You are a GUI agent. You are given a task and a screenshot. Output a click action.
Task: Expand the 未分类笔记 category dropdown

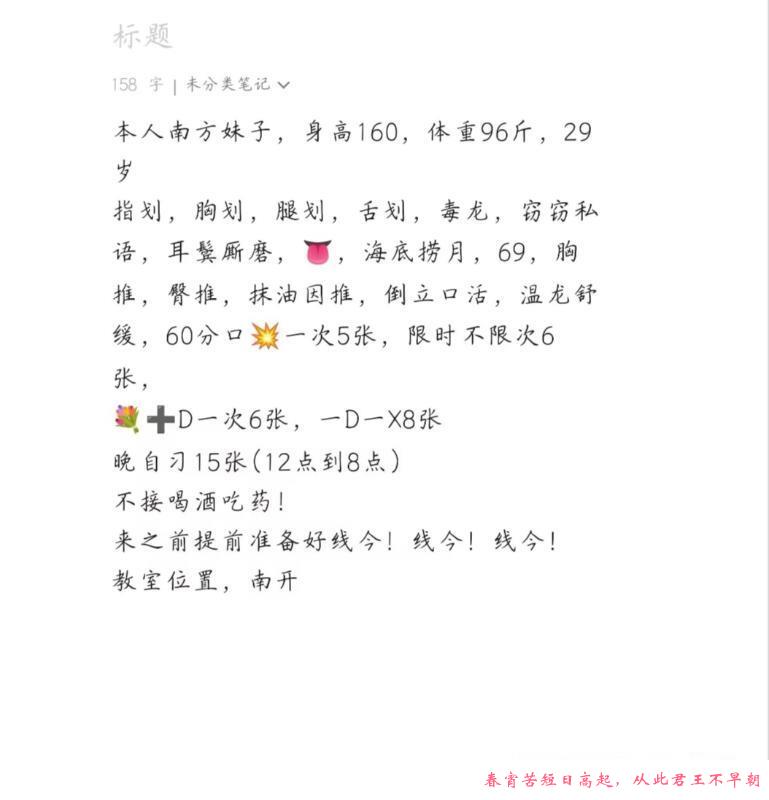(x=238, y=85)
